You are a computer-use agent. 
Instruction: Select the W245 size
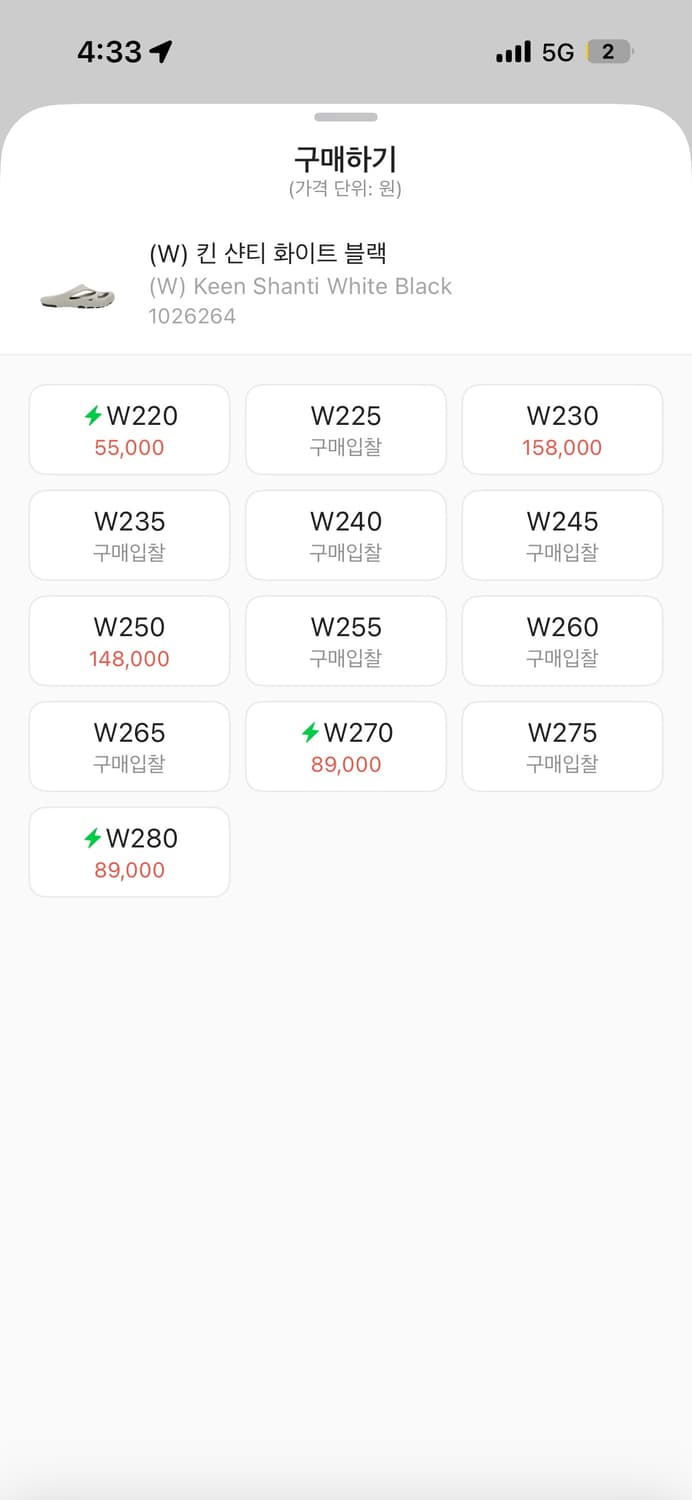click(562, 535)
